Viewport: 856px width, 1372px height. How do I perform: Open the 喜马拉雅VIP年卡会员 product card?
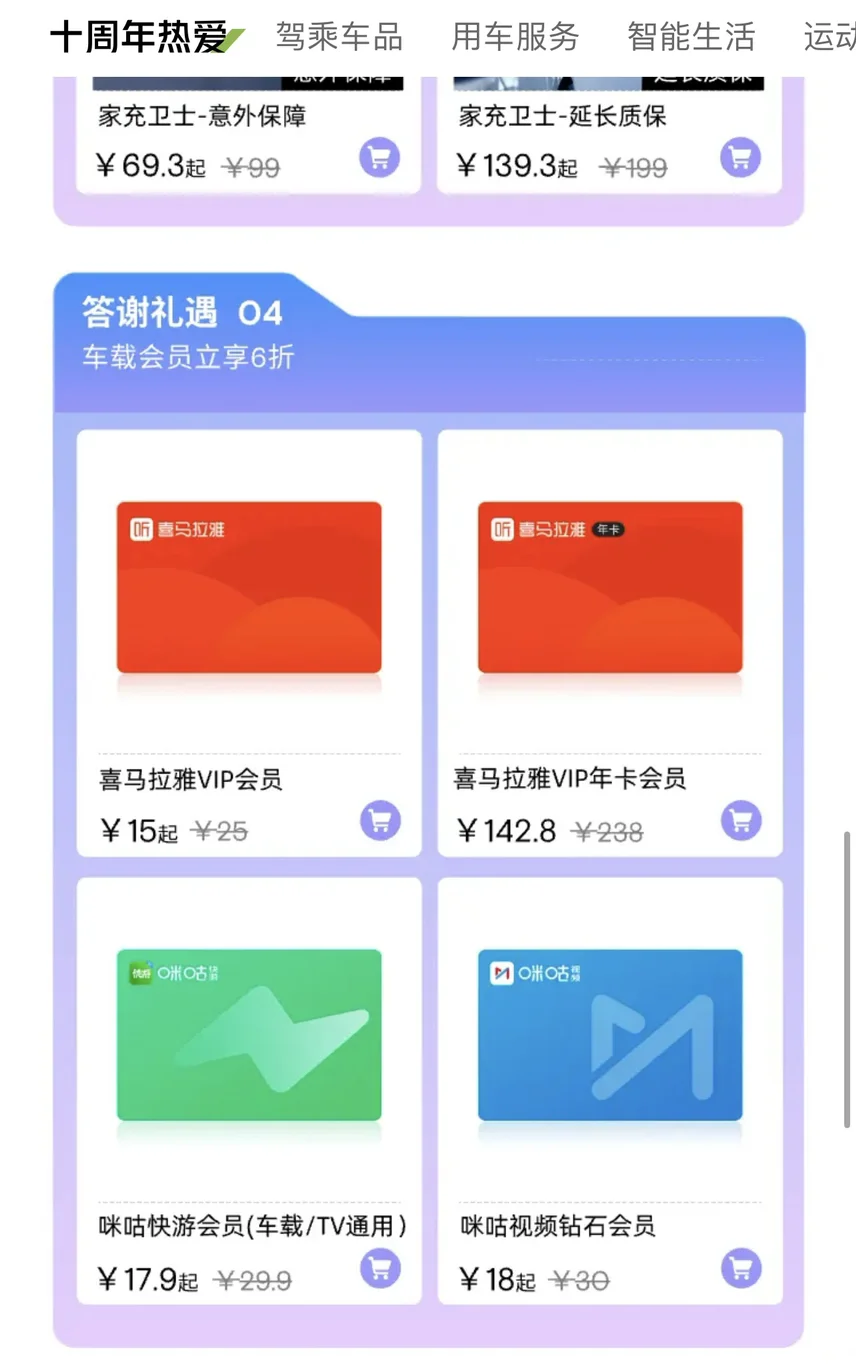[610, 643]
